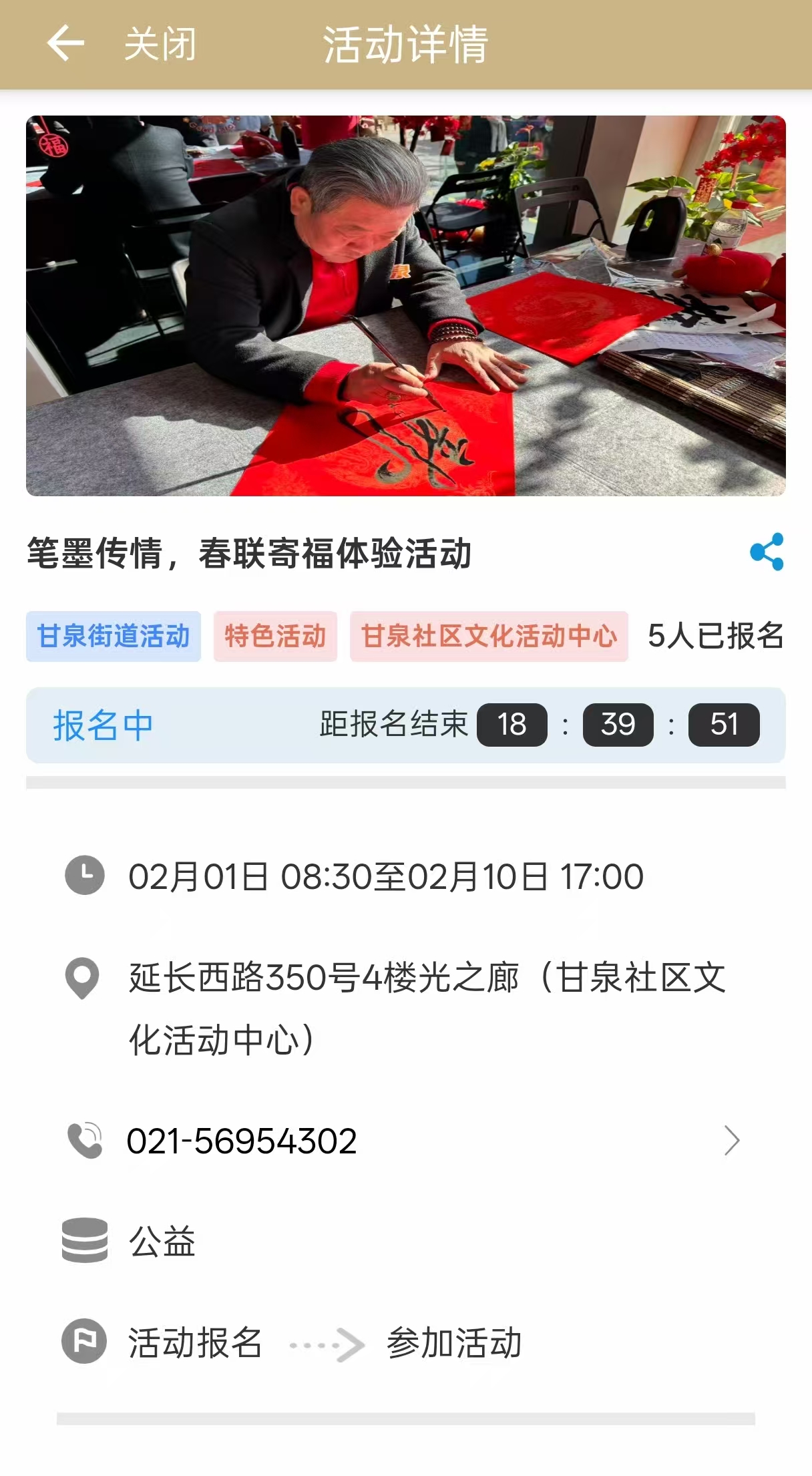The height and width of the screenshot is (1476, 812).
Task: Select the 甘泉街道活动 tag
Action: (x=114, y=636)
